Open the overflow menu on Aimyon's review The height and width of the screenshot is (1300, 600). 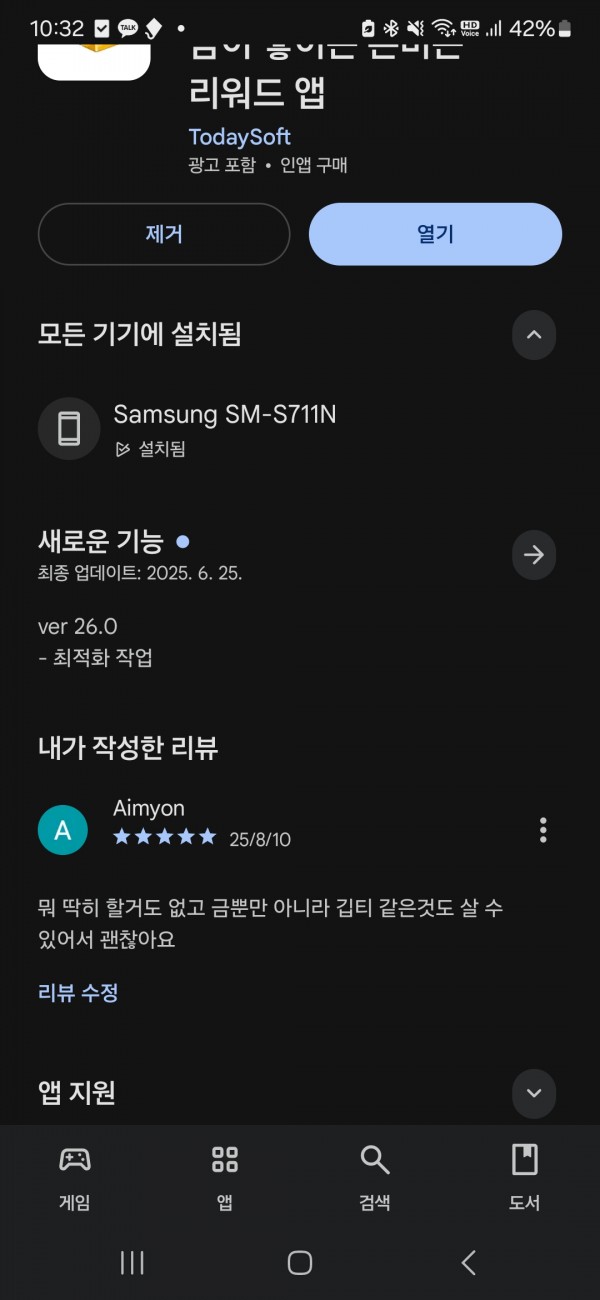tap(543, 830)
